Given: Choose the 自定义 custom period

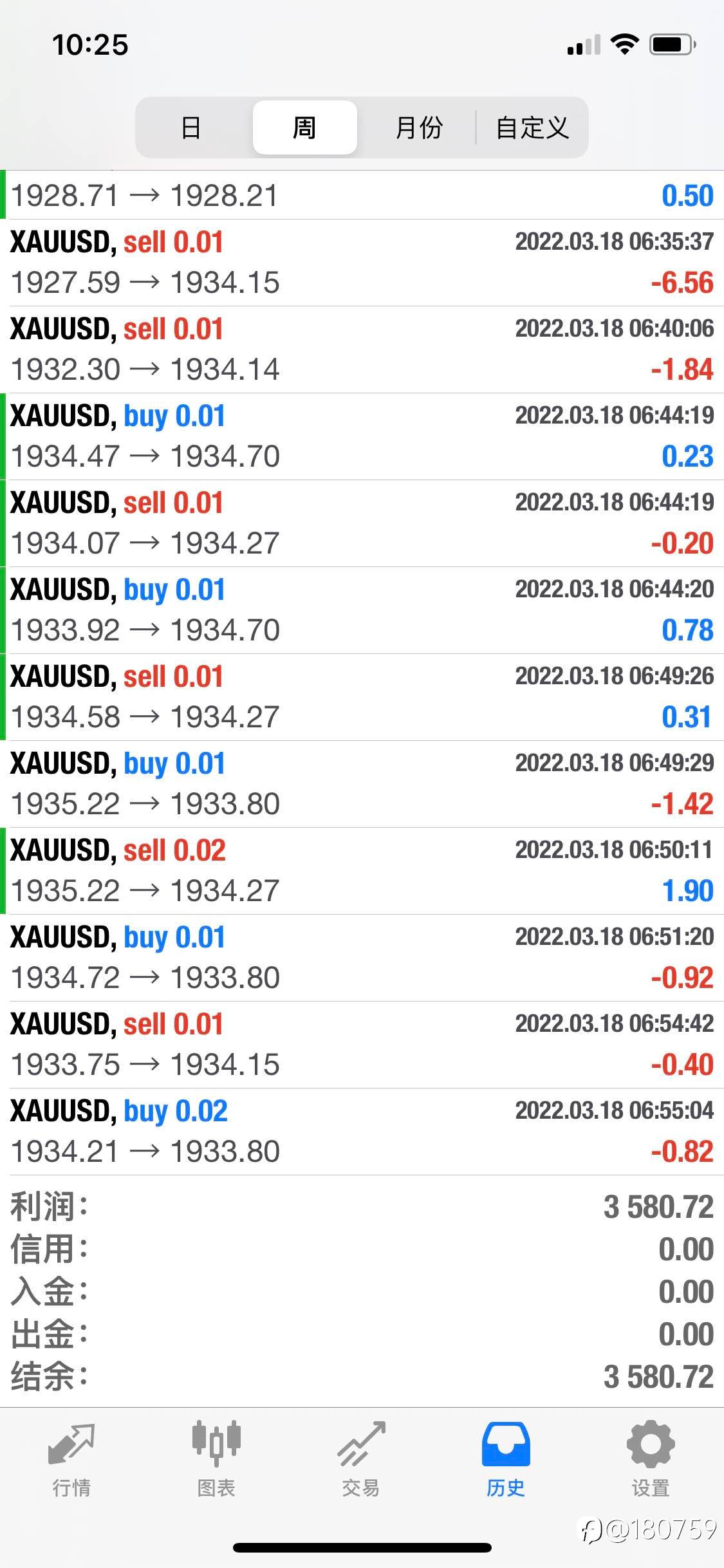Looking at the screenshot, I should (x=532, y=127).
